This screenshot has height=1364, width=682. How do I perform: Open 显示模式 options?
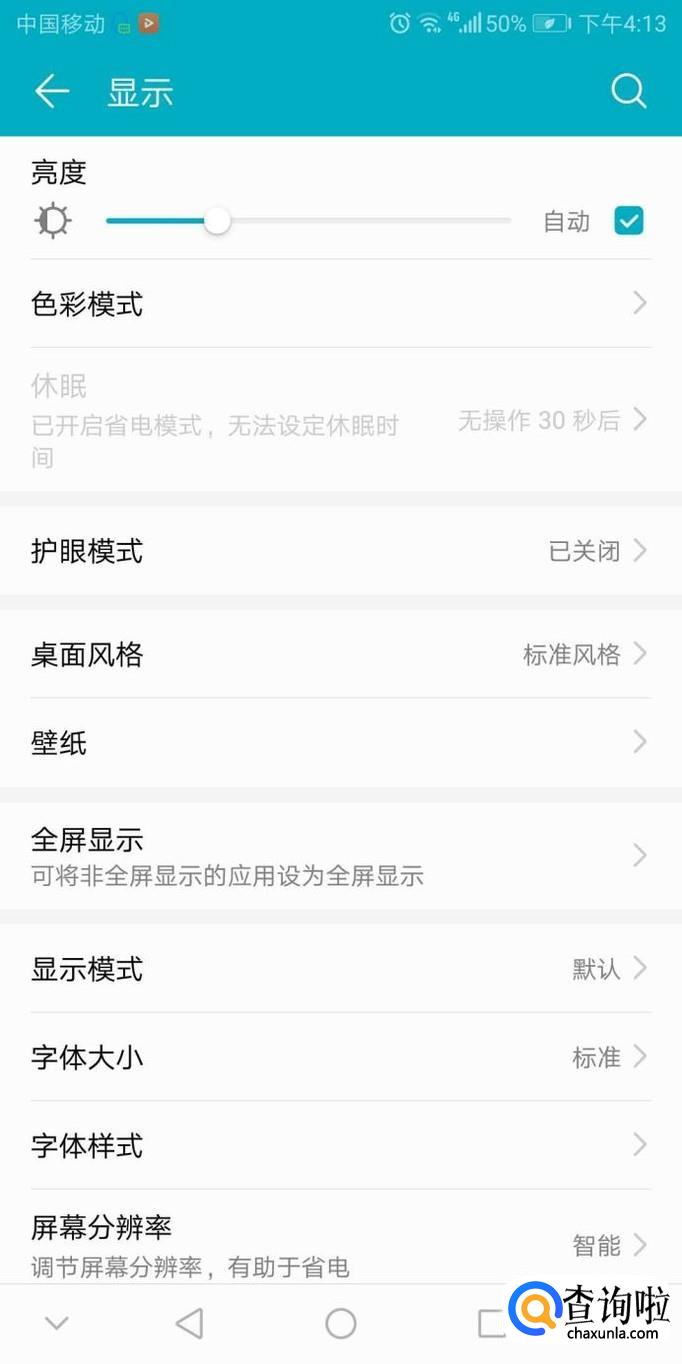[340, 969]
